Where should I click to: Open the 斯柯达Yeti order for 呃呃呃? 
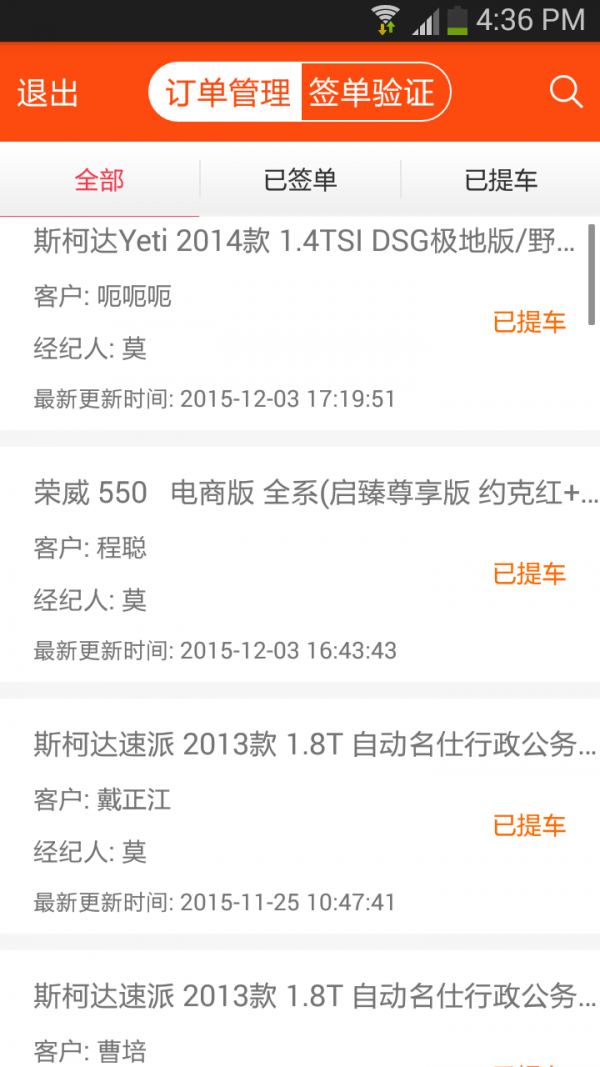click(300, 323)
